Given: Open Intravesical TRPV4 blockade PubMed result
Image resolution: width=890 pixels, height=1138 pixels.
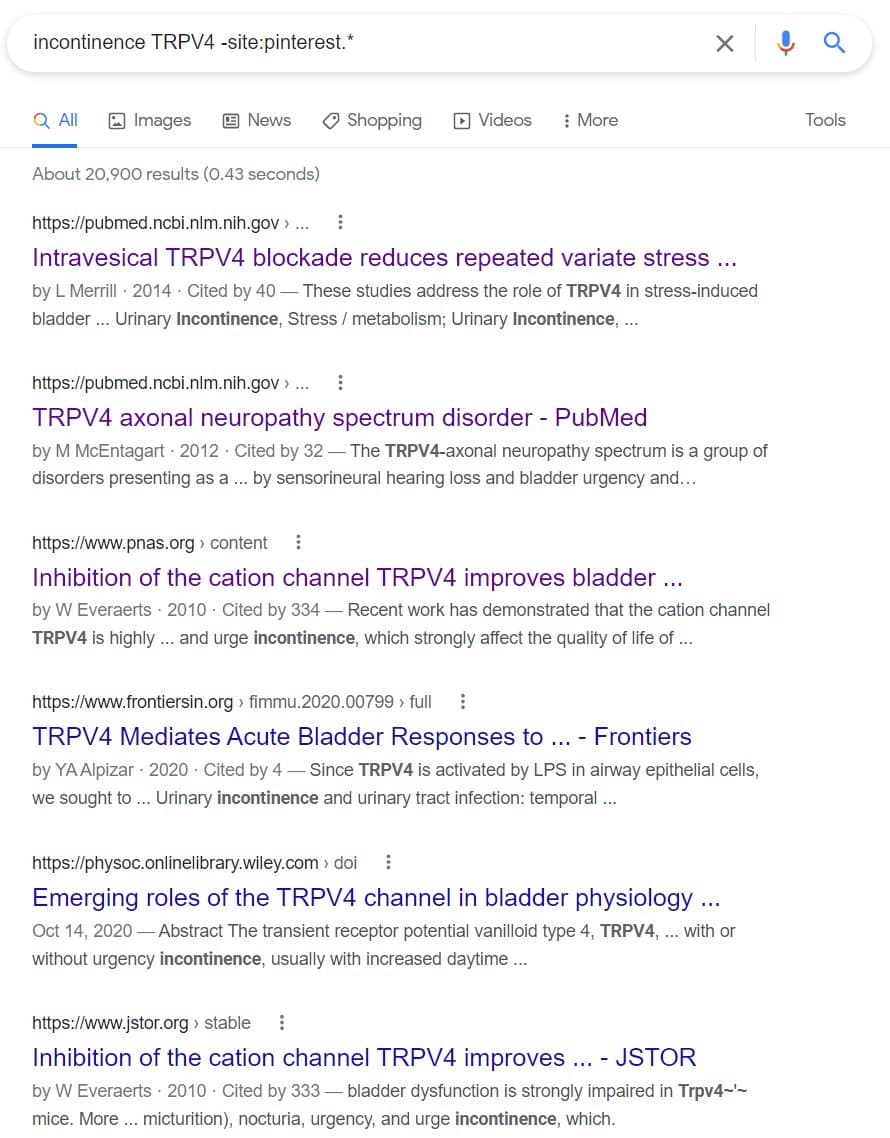Looking at the screenshot, I should click(384, 257).
